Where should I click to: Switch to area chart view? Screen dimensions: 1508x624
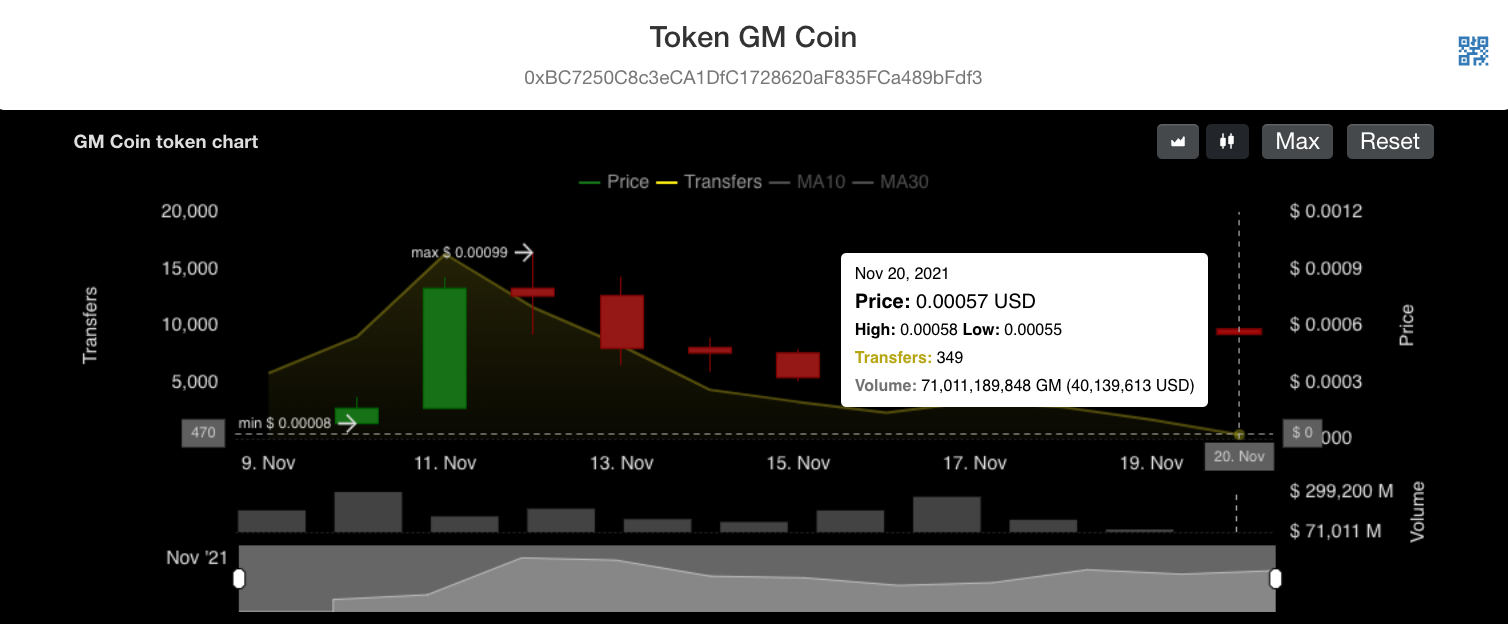tap(1178, 142)
